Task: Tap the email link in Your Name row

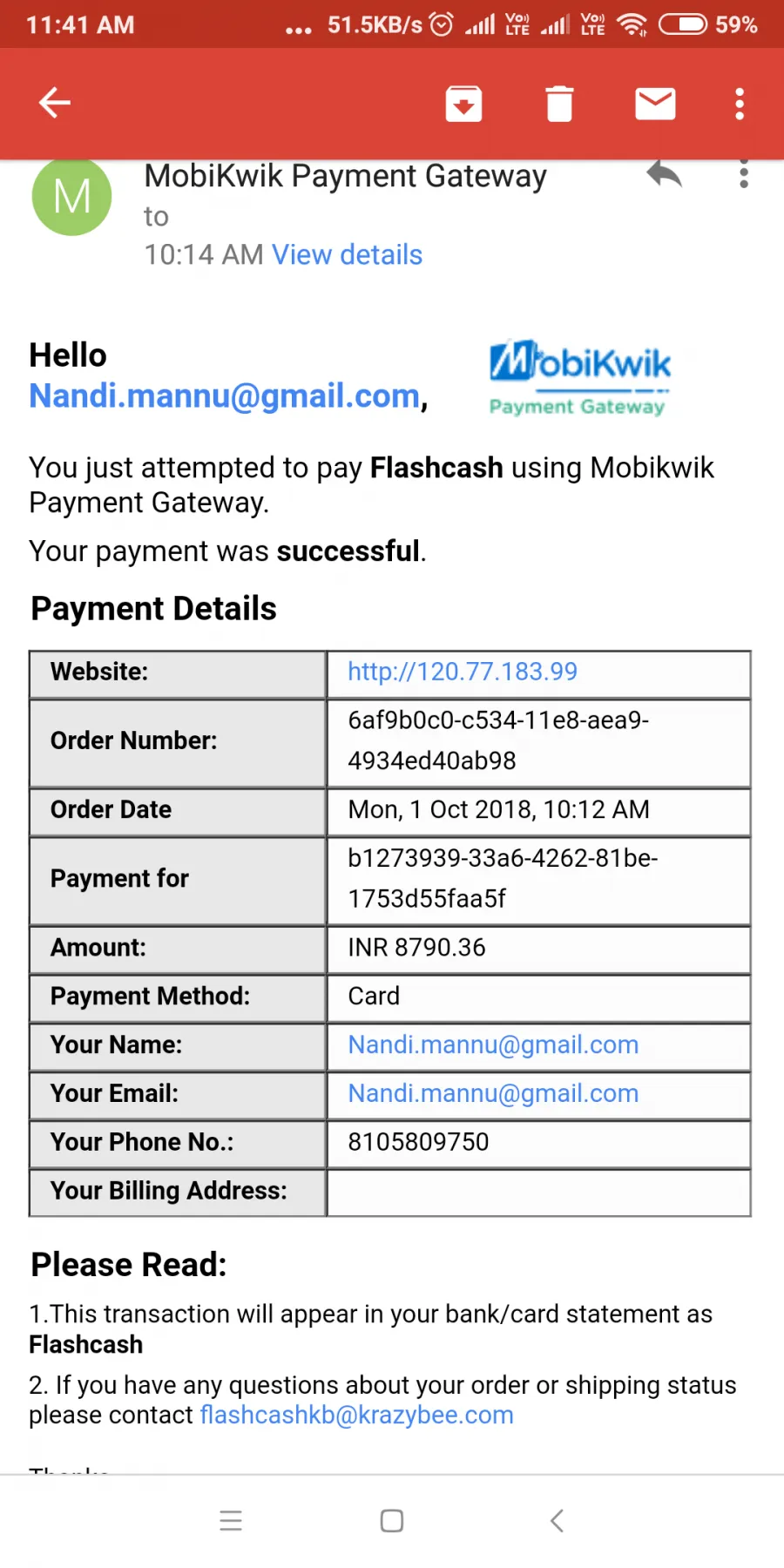Action: tap(493, 1044)
